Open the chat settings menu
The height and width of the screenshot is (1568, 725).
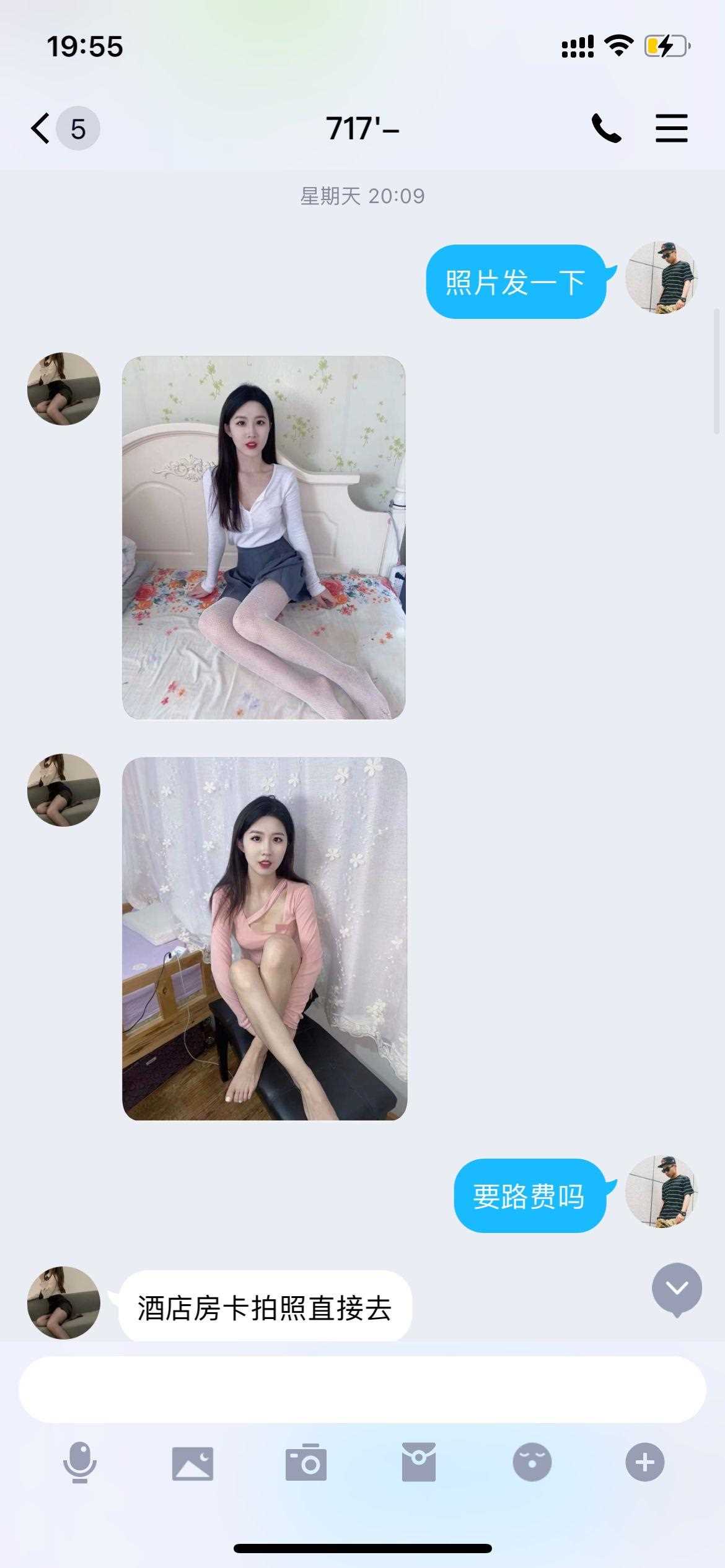pyautogui.click(x=672, y=129)
